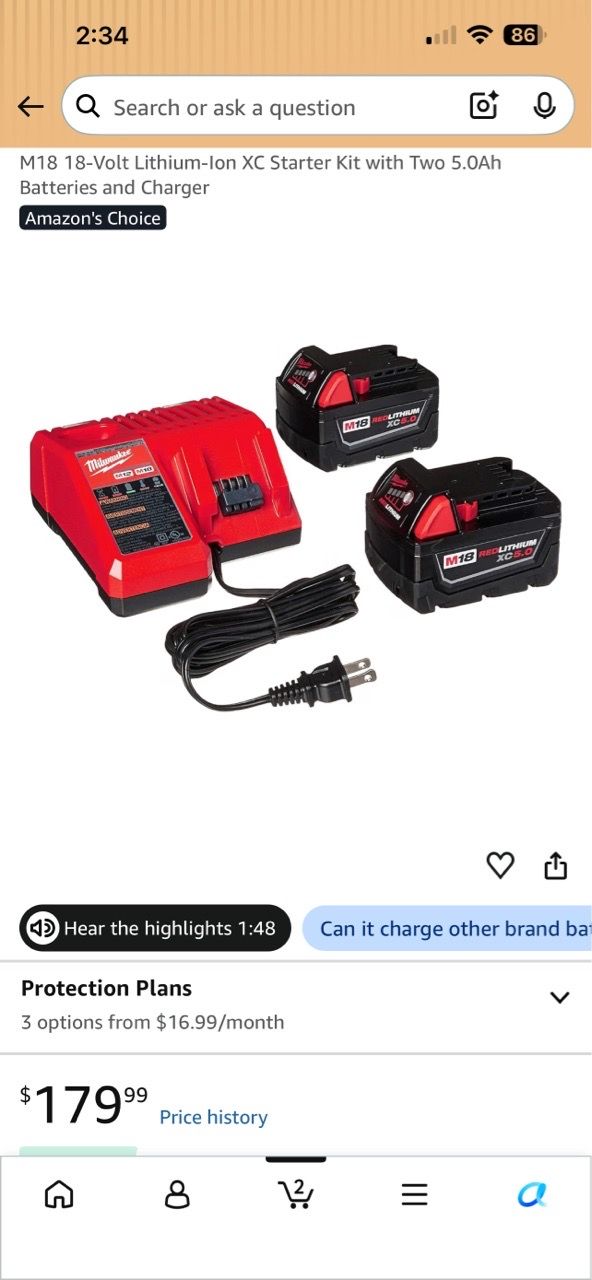Image resolution: width=592 pixels, height=1280 pixels.
Task: Ask if it can charge other brand batteries
Action: [447, 928]
